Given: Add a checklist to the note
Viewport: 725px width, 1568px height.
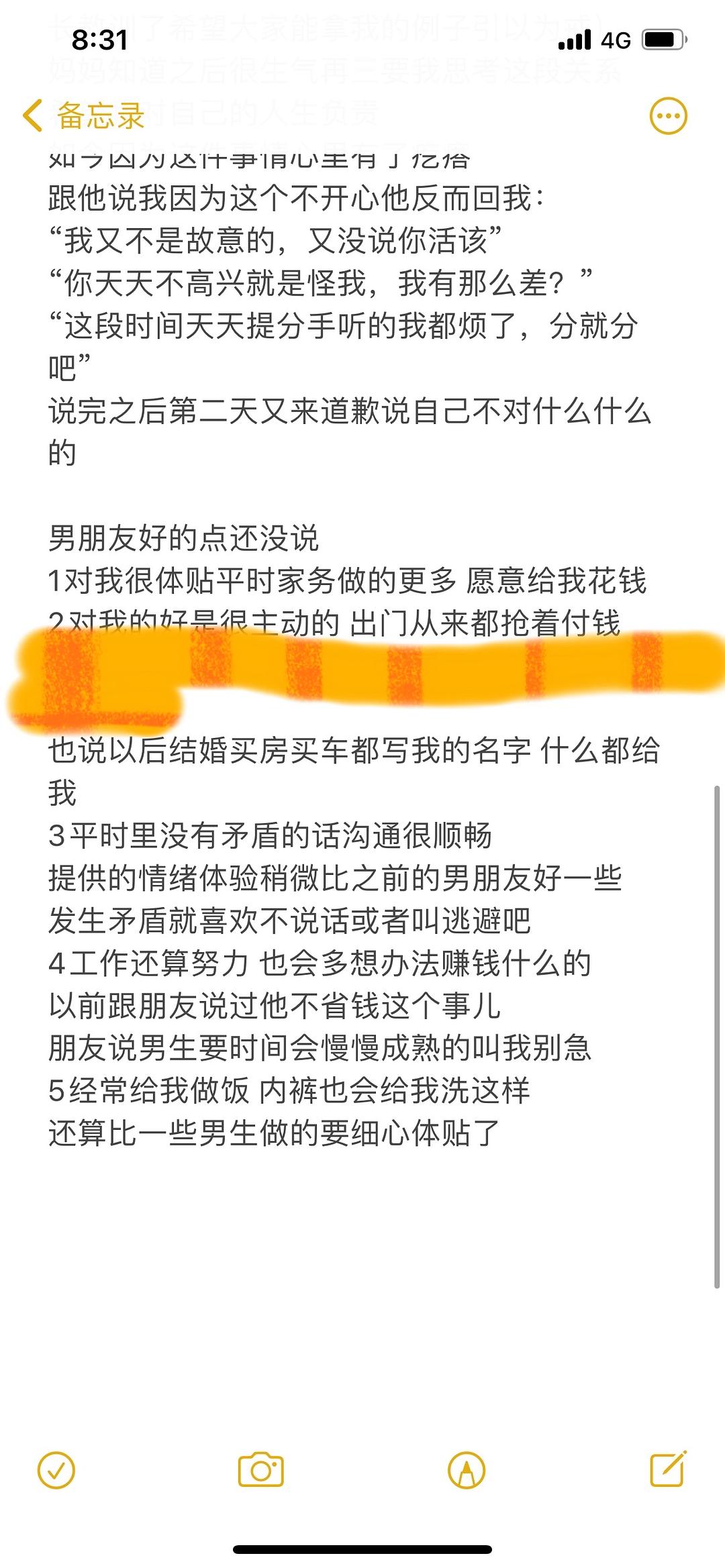Looking at the screenshot, I should point(56,1471).
